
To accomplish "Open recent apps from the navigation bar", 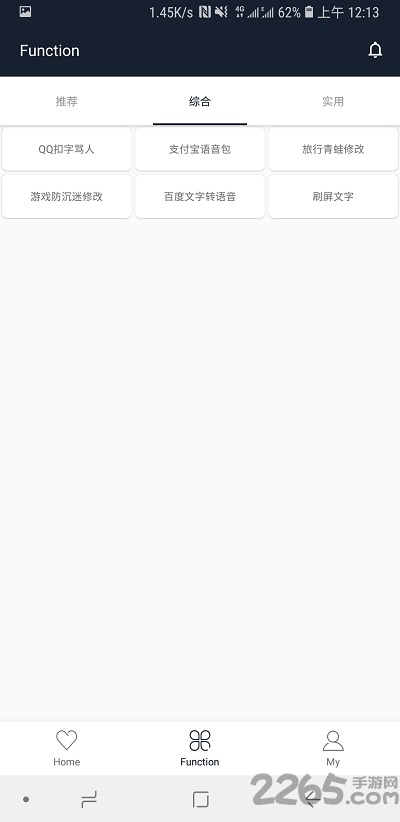I will [89, 799].
